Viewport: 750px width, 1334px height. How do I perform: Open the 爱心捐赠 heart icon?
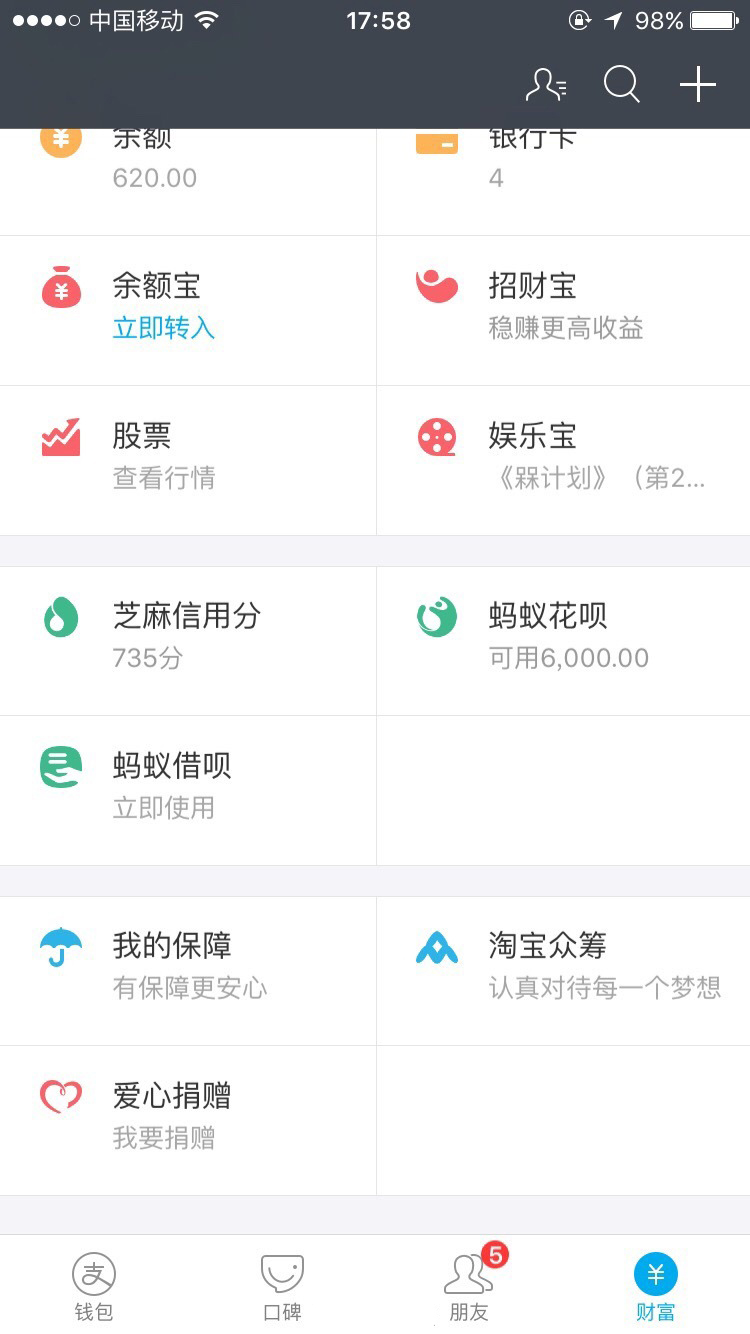(x=60, y=1096)
